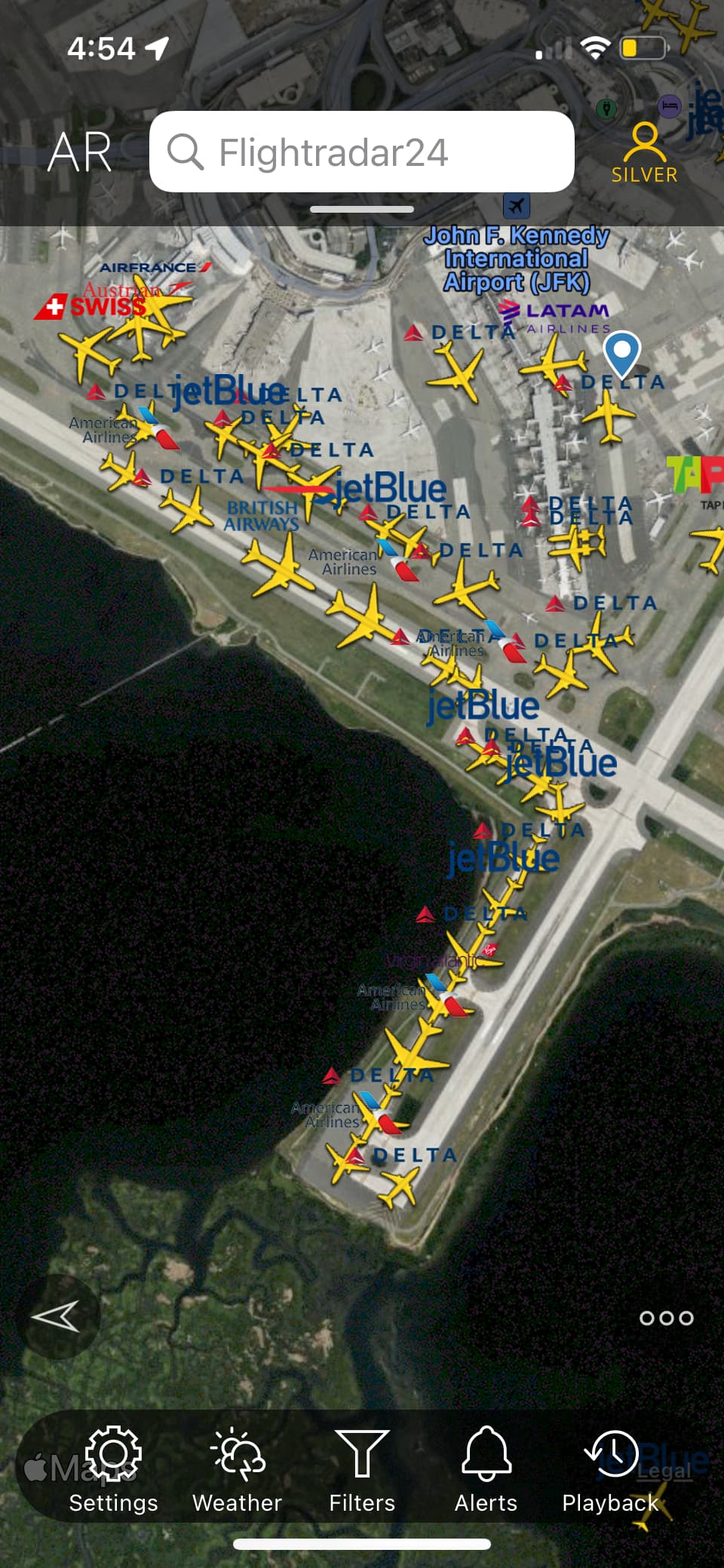Tap the Flightradar24 search field
Image resolution: width=724 pixels, height=1568 pixels.
click(362, 152)
